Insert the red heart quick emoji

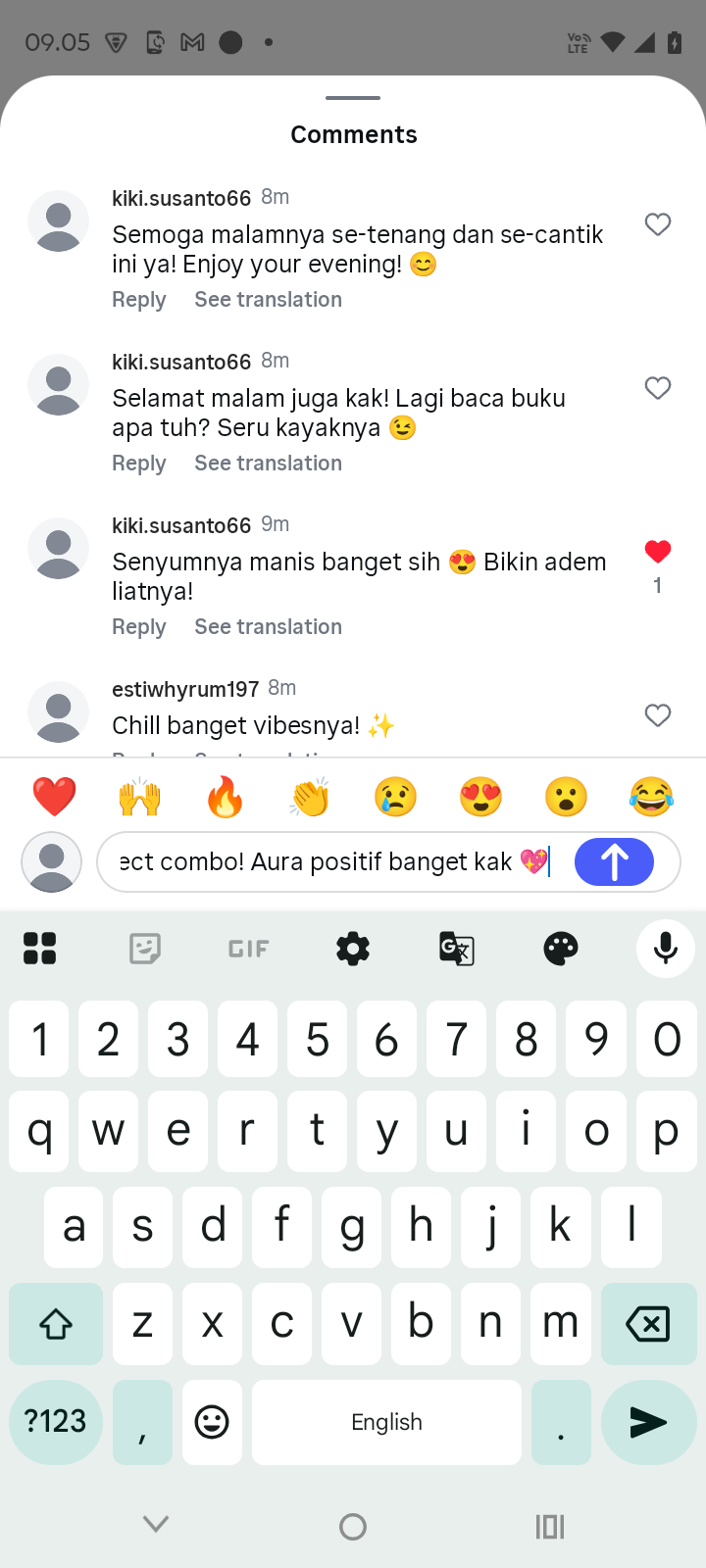coord(55,797)
